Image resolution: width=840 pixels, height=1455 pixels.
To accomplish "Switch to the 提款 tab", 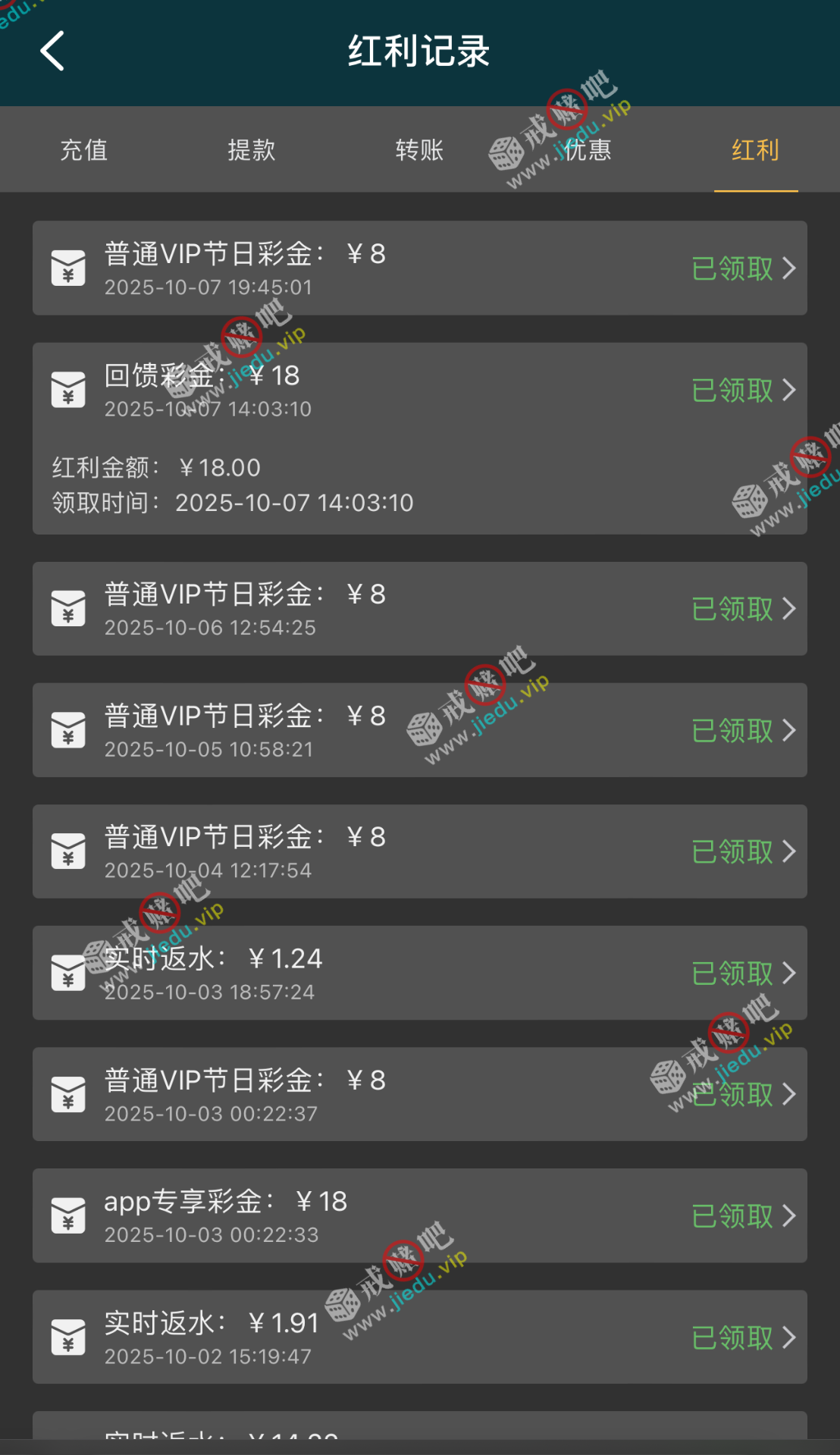I will 252,150.
